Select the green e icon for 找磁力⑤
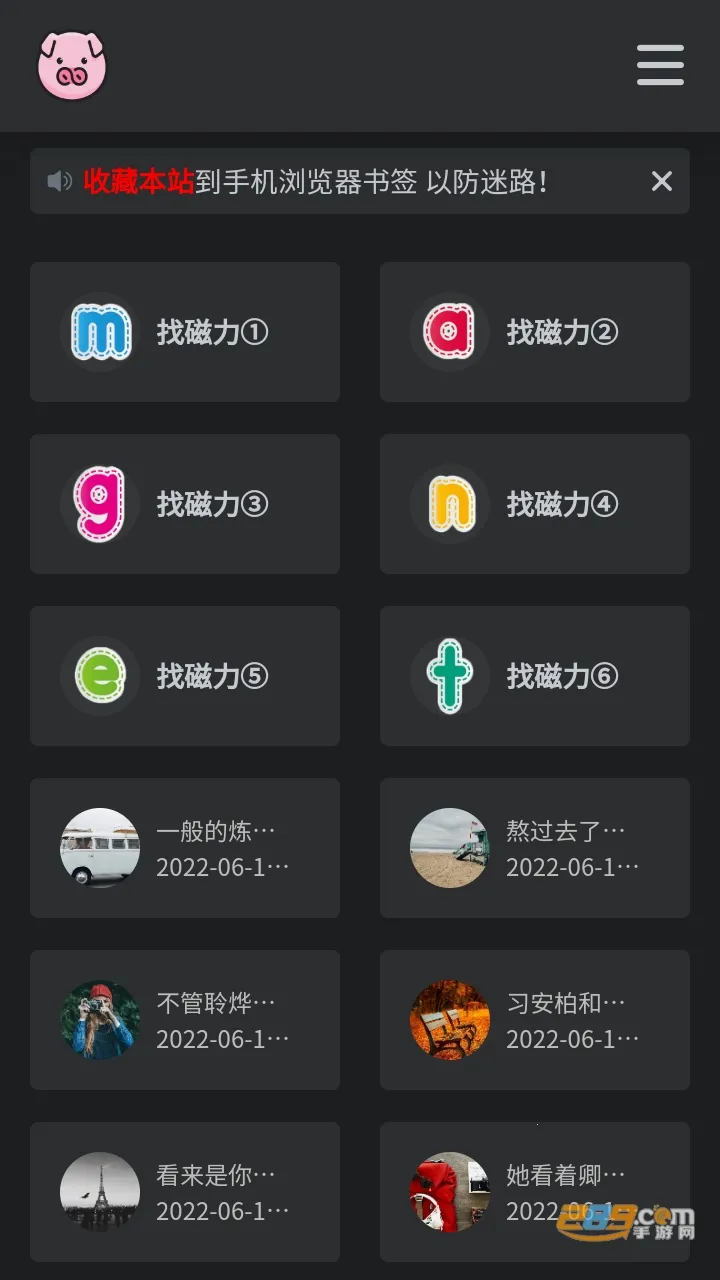Screen dimensions: 720x1280 [99, 676]
